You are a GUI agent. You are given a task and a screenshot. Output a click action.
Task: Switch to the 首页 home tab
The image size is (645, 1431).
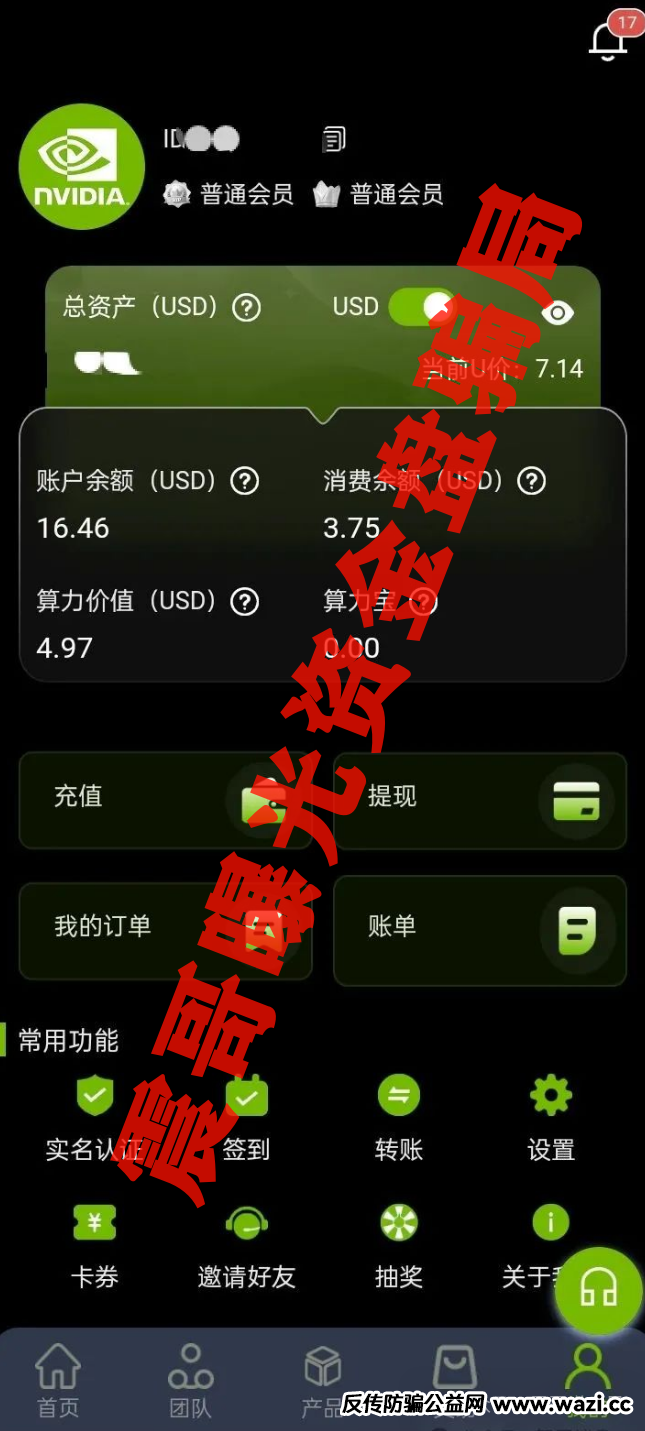58,1382
